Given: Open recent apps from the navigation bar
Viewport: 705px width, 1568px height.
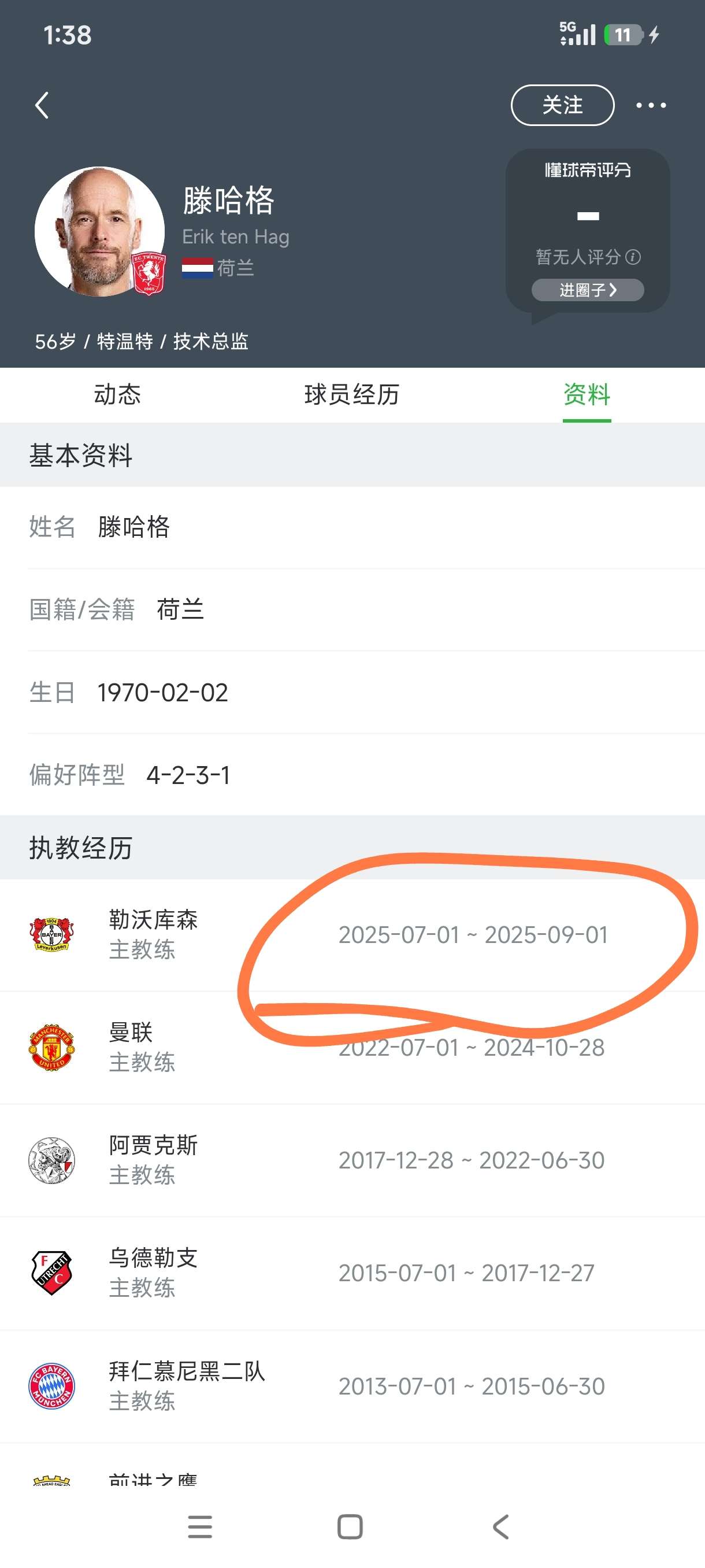Looking at the screenshot, I should click(200, 1526).
